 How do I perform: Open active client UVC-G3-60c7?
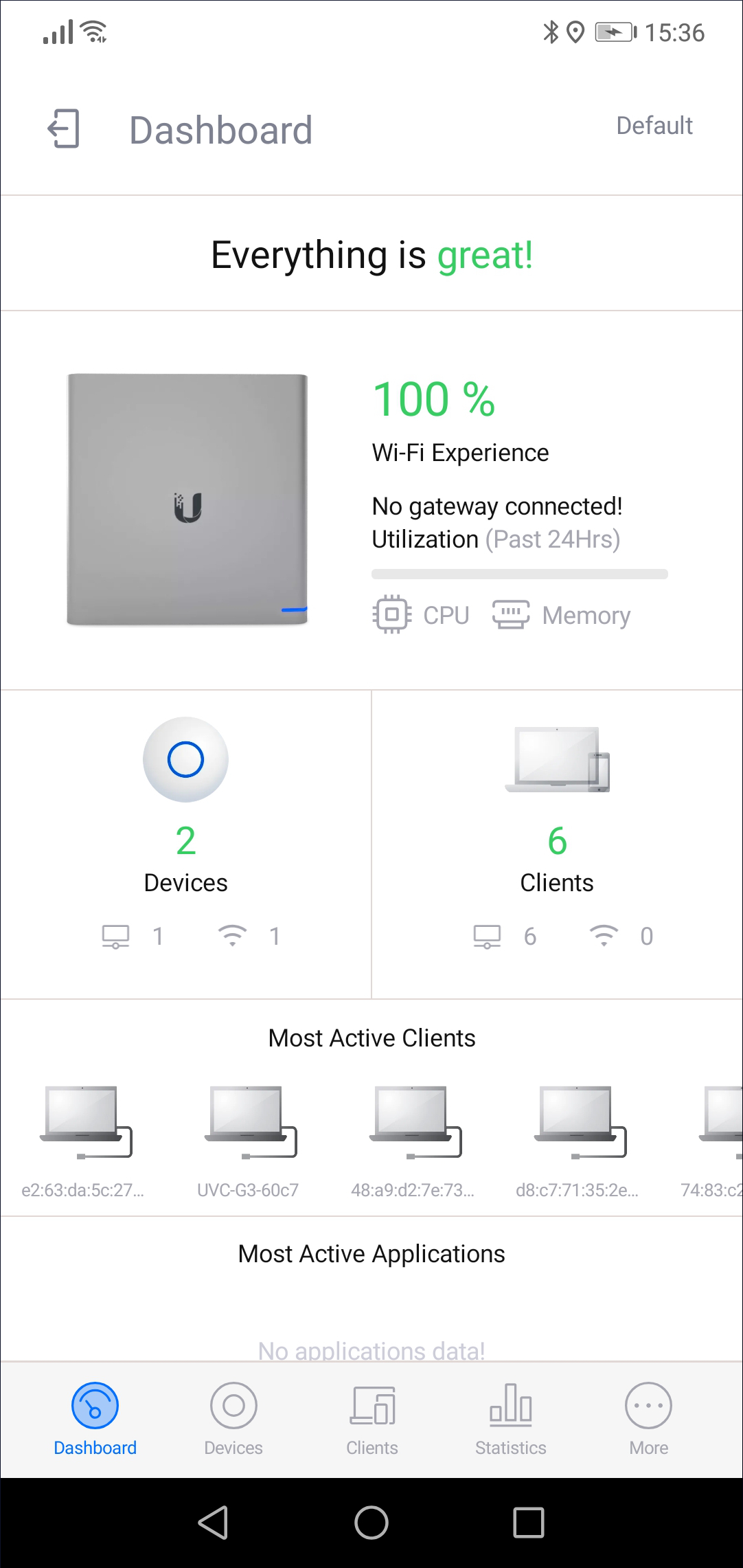248,1141
